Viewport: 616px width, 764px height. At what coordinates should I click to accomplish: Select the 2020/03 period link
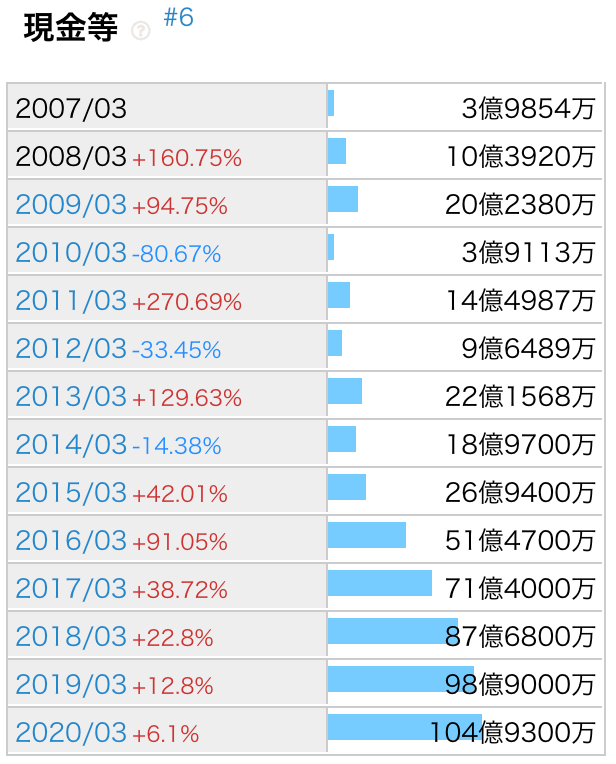(71, 733)
